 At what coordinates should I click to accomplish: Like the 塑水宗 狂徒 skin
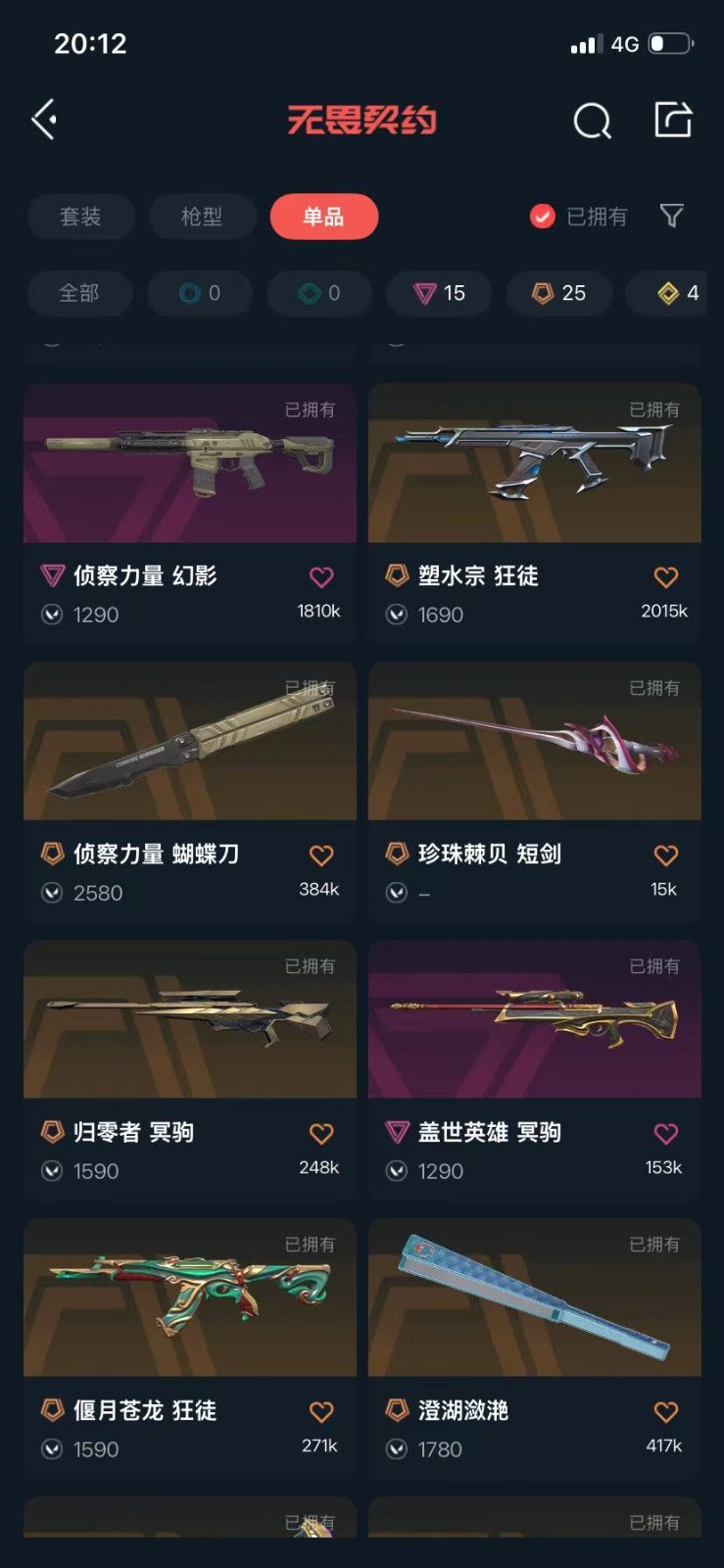point(666,577)
